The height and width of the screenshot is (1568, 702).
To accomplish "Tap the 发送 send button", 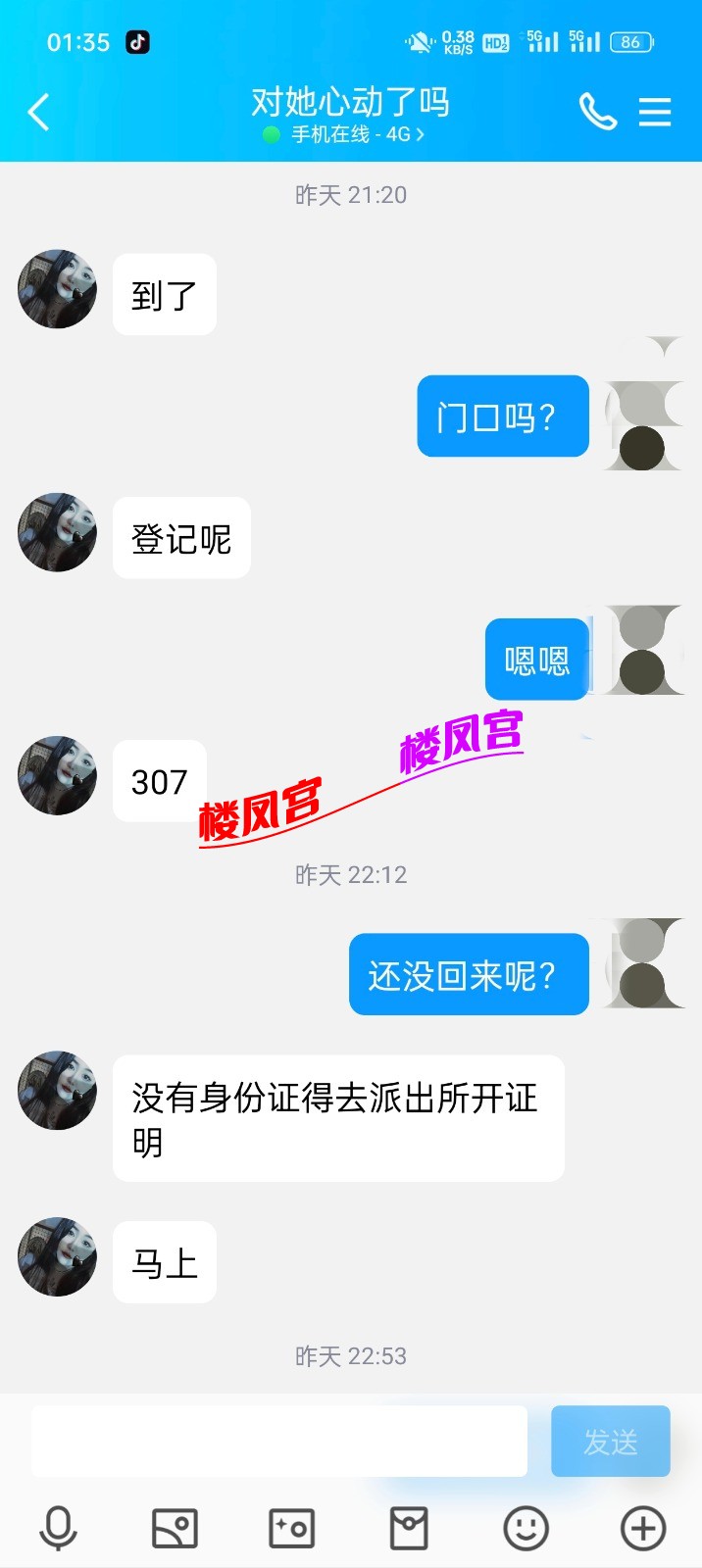I will click(610, 1441).
